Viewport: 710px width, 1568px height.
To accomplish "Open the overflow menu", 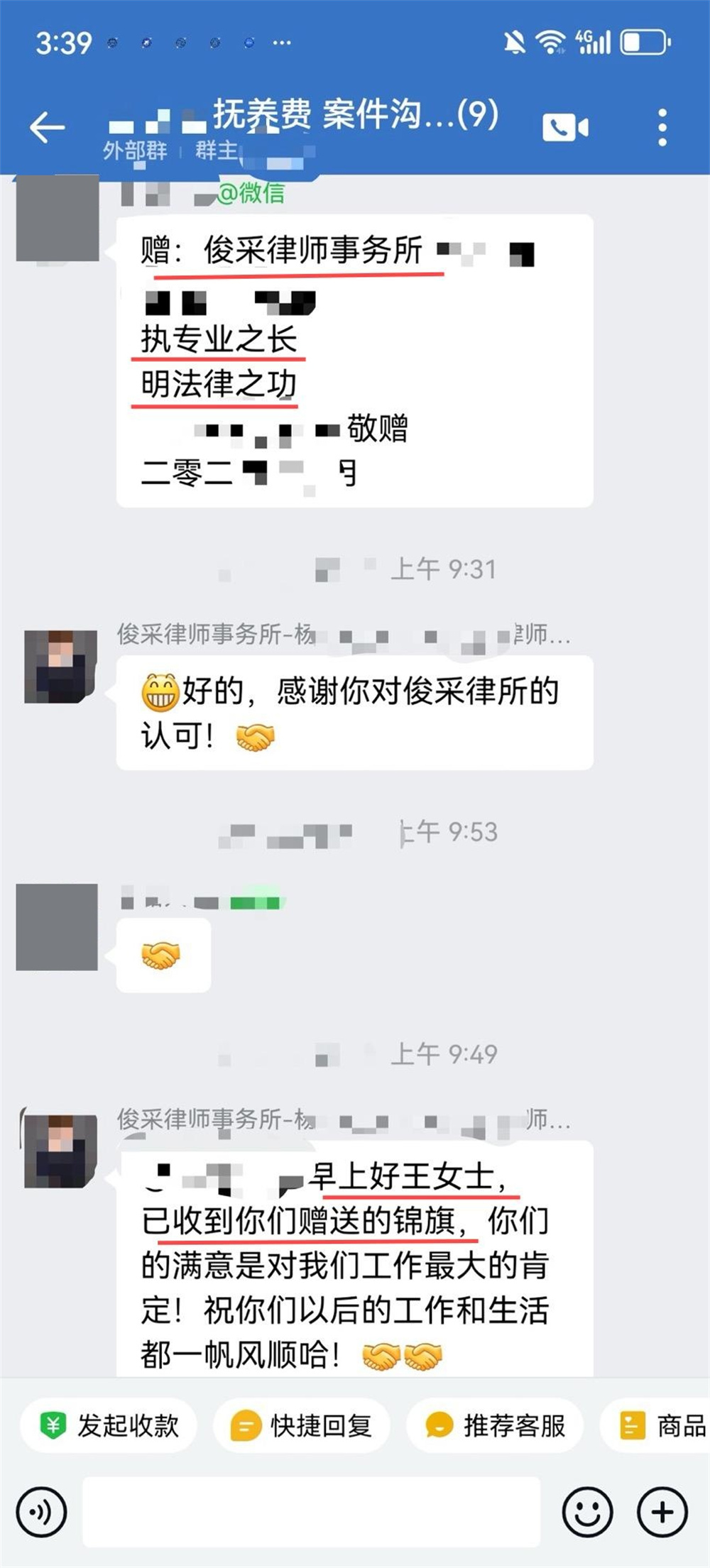I will pos(662,128).
